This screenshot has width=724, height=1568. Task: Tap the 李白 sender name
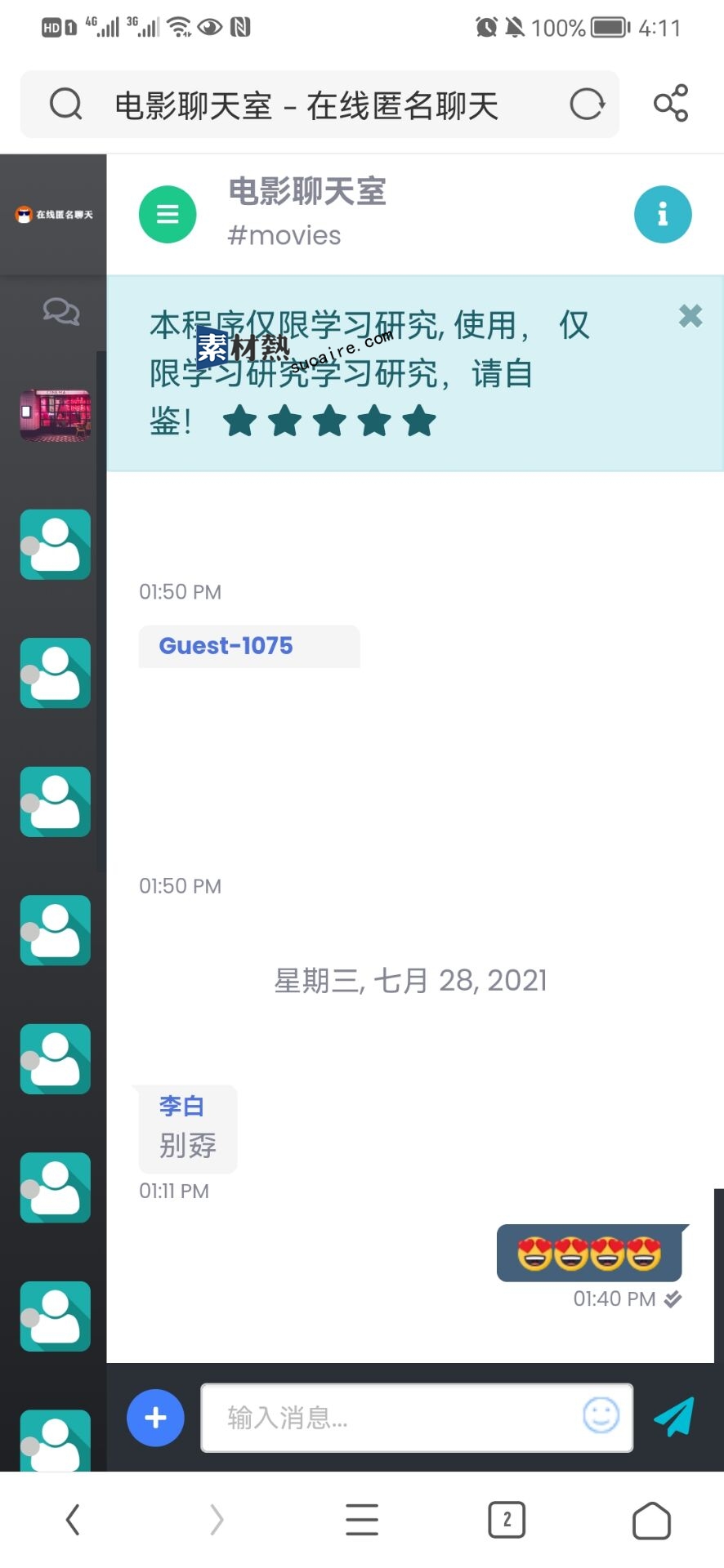click(181, 1106)
